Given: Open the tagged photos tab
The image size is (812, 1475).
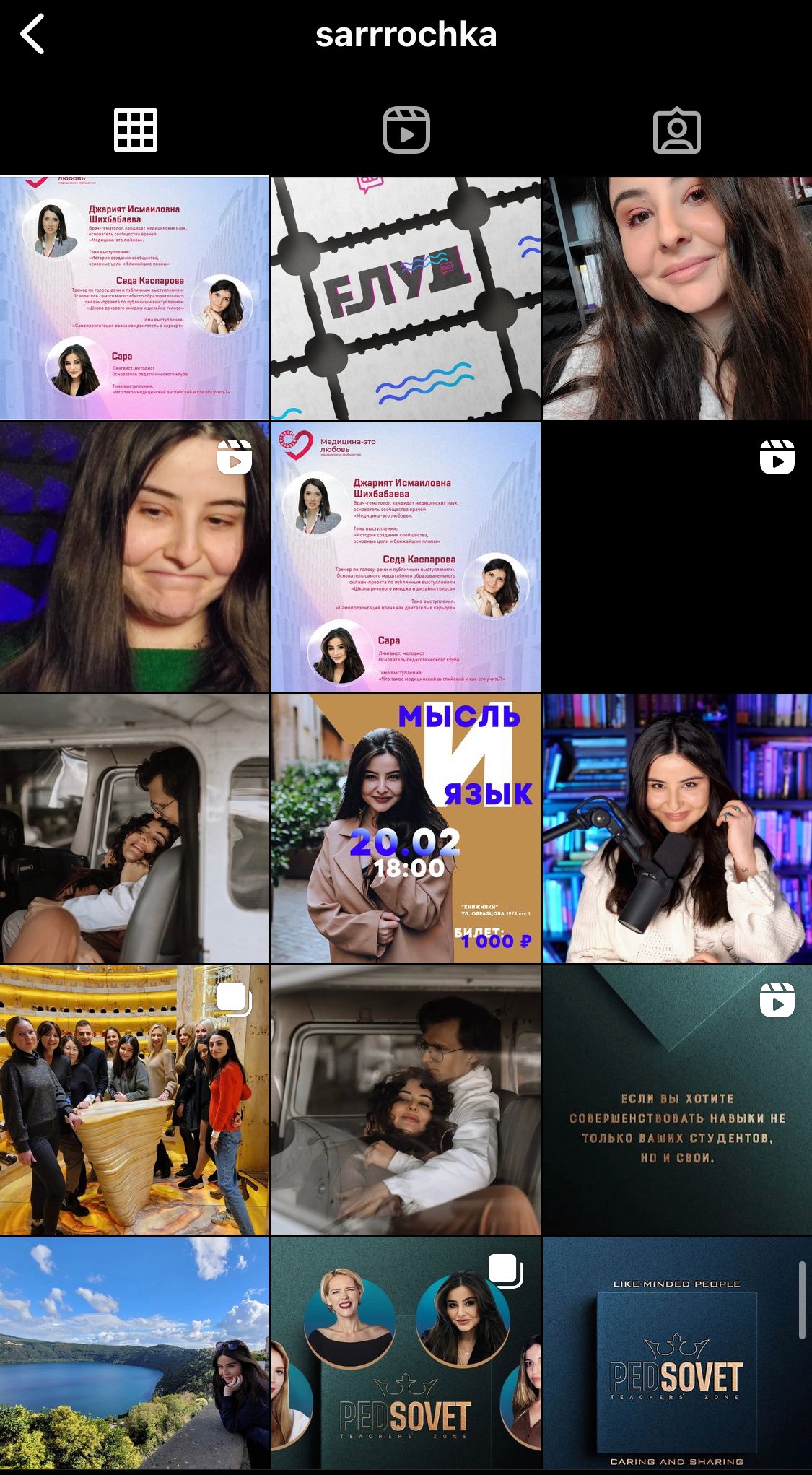Looking at the screenshot, I should pyautogui.click(x=676, y=131).
